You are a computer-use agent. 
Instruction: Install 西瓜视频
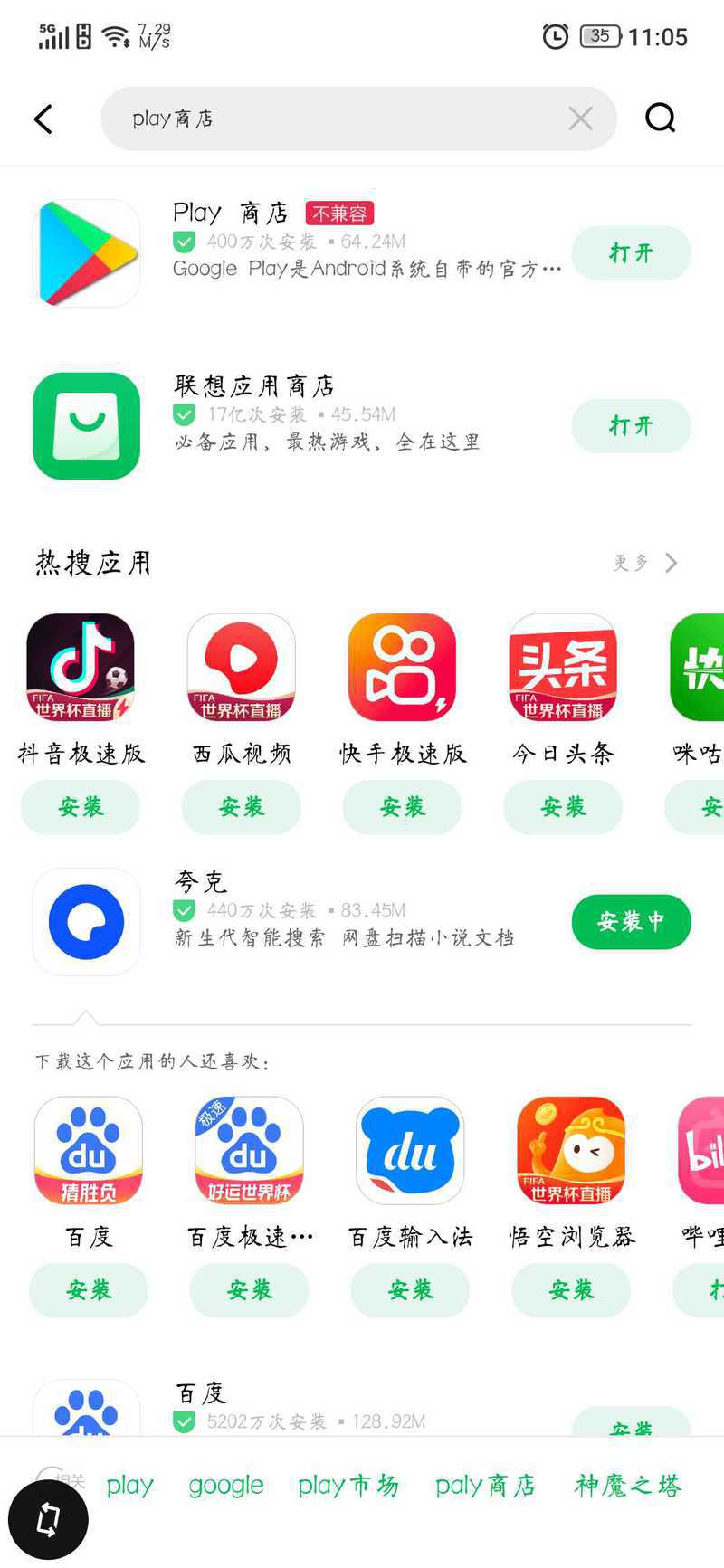(242, 807)
